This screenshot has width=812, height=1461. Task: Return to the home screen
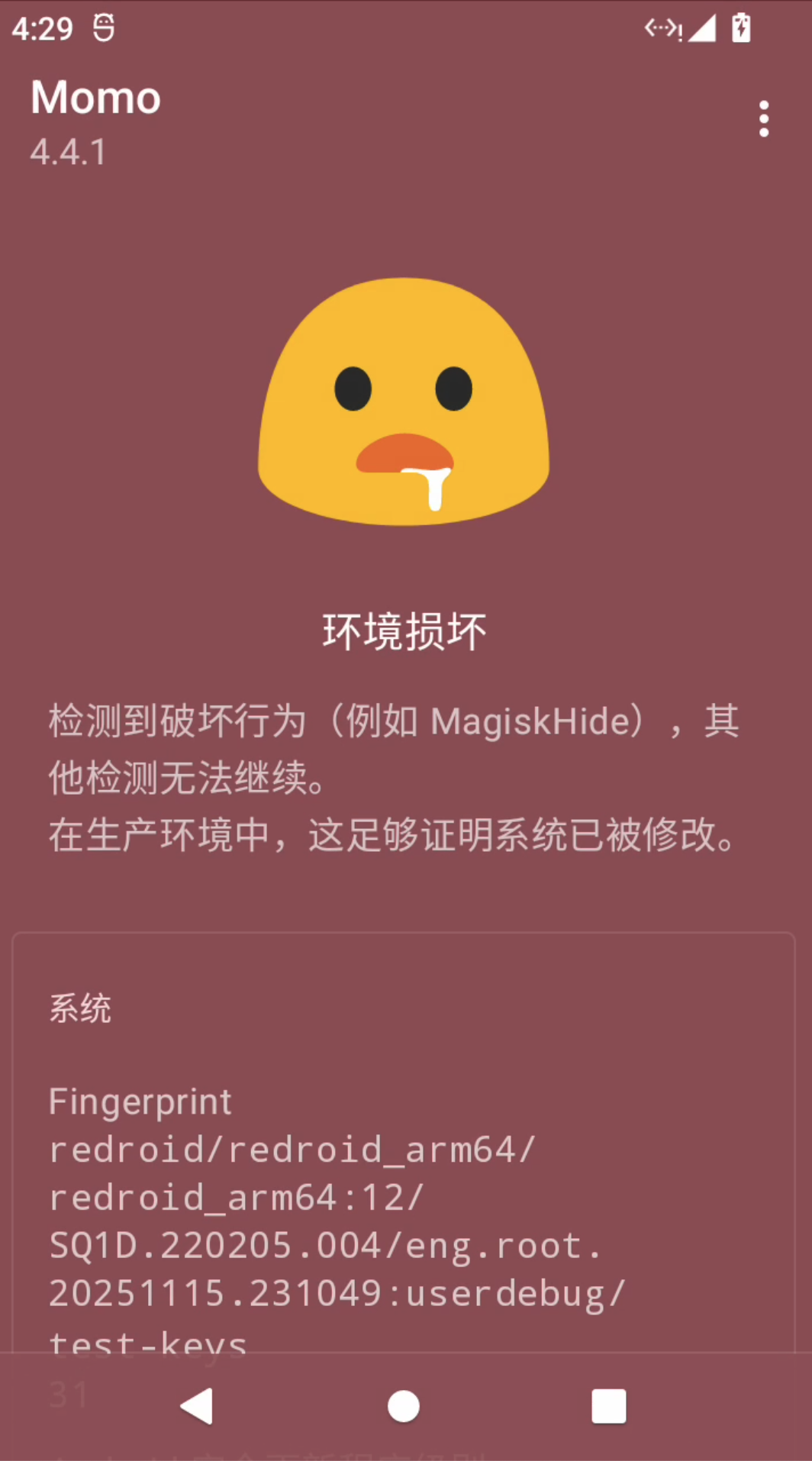point(404,1406)
